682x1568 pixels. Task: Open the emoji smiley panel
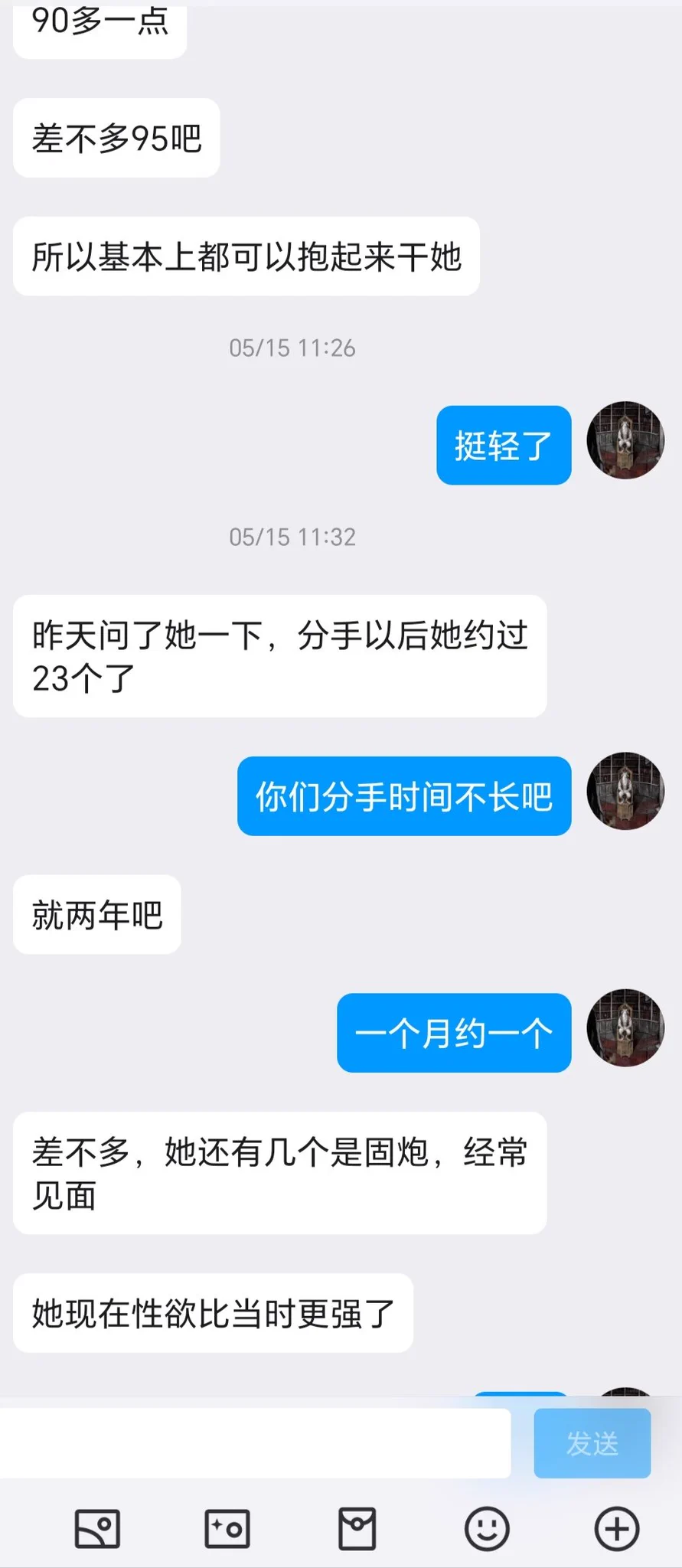tap(487, 1529)
